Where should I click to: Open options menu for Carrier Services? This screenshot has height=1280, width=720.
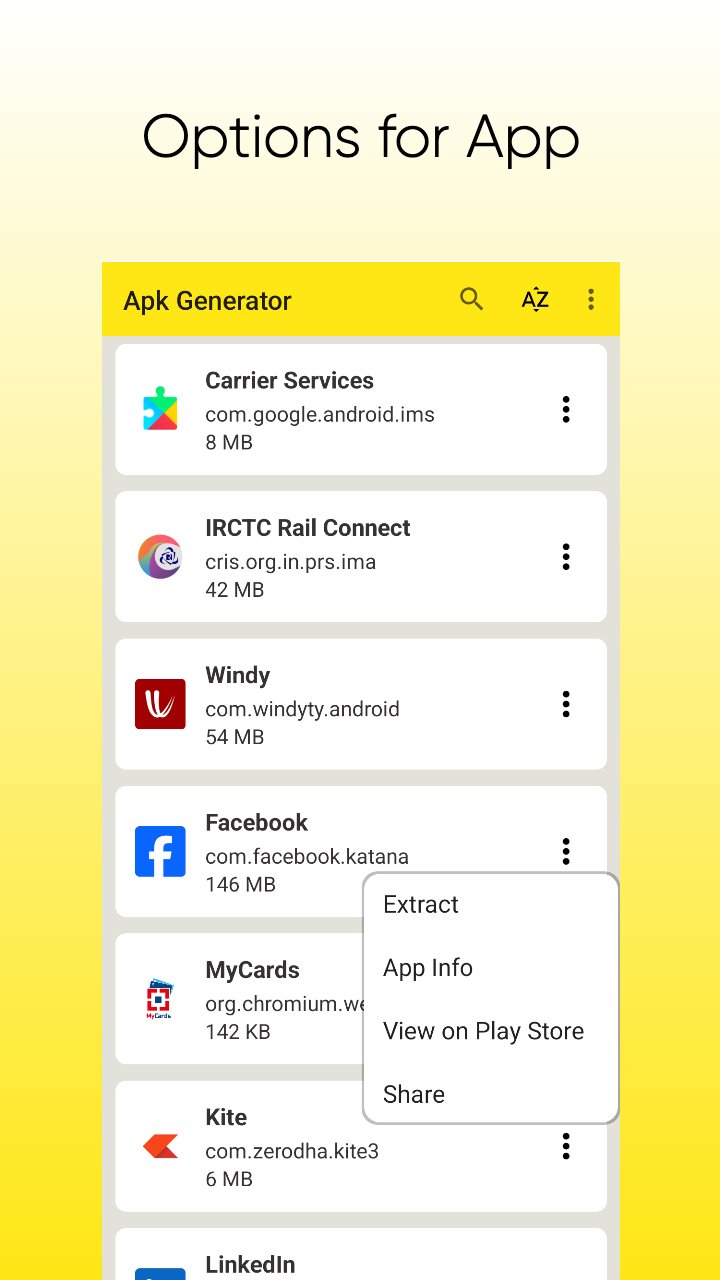(565, 409)
